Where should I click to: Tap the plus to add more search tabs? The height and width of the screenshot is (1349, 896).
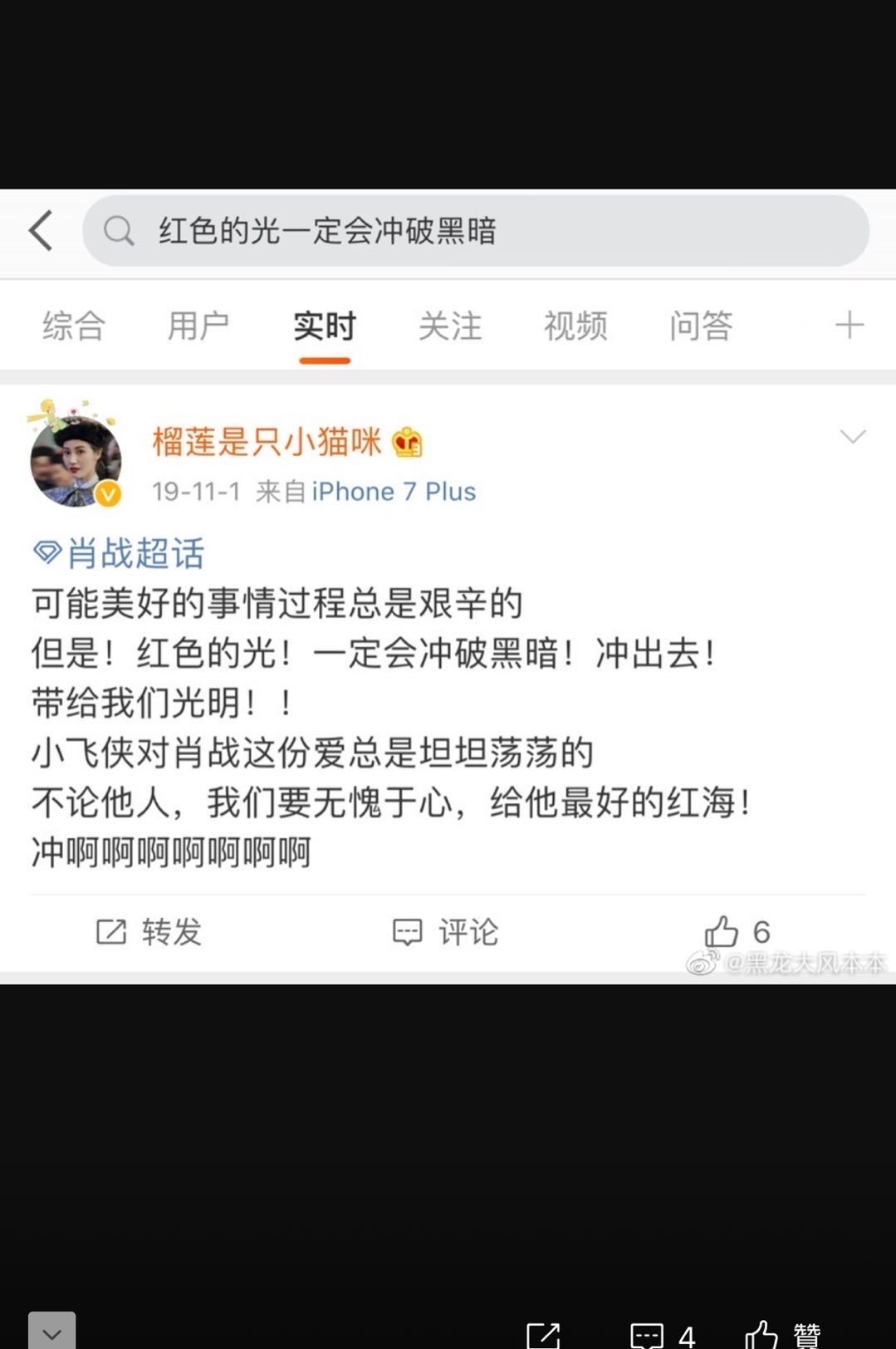pos(849,326)
